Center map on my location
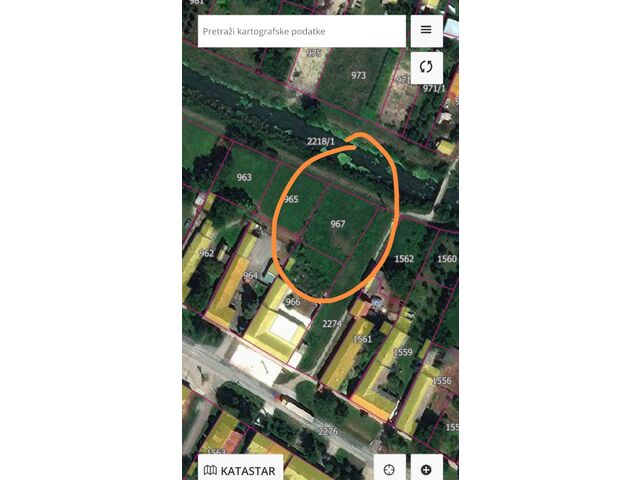The width and height of the screenshot is (640, 480). coord(389,469)
